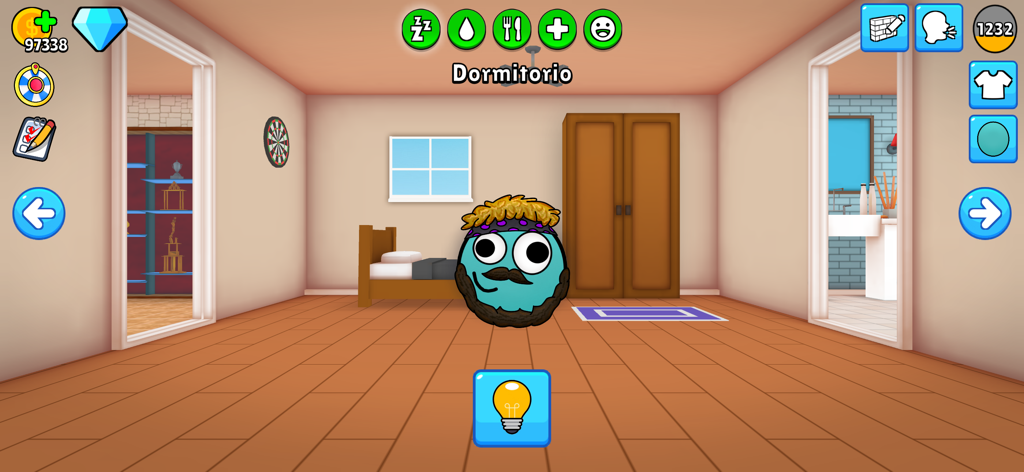Open the level 1232 badge
The image size is (1024, 472).
(x=994, y=29)
